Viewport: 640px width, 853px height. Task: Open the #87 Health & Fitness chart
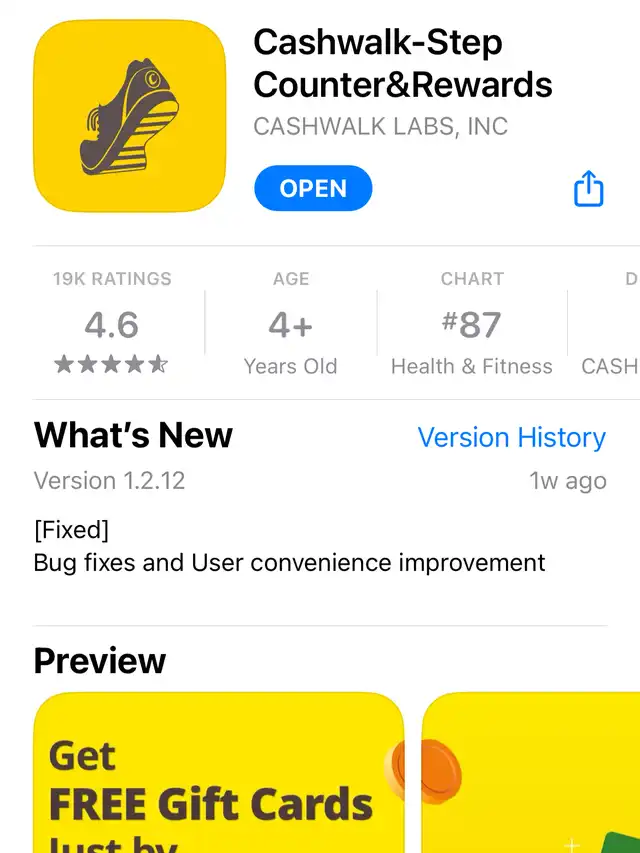click(x=471, y=324)
